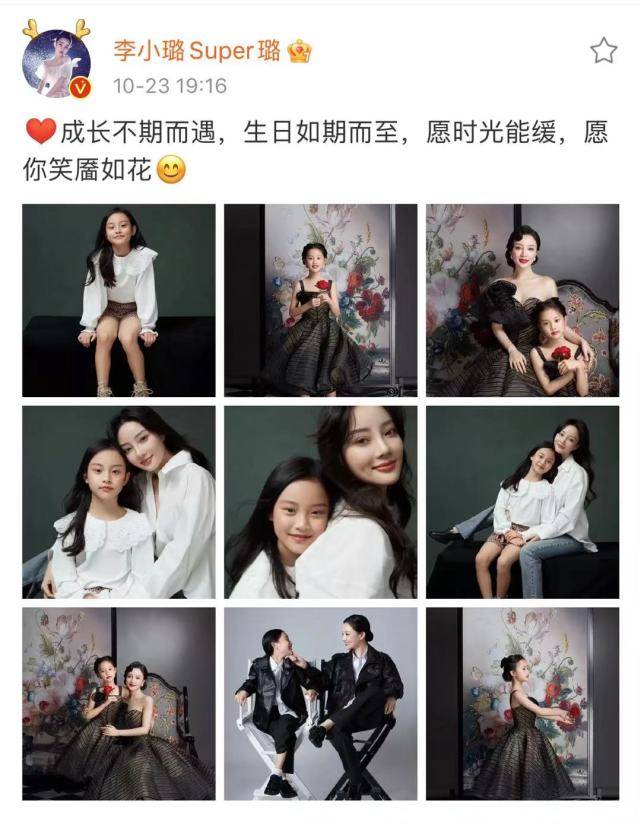This screenshot has width=641, height=825.
Task: Open photo of mother and daughter on sofa
Action: click(x=522, y=300)
